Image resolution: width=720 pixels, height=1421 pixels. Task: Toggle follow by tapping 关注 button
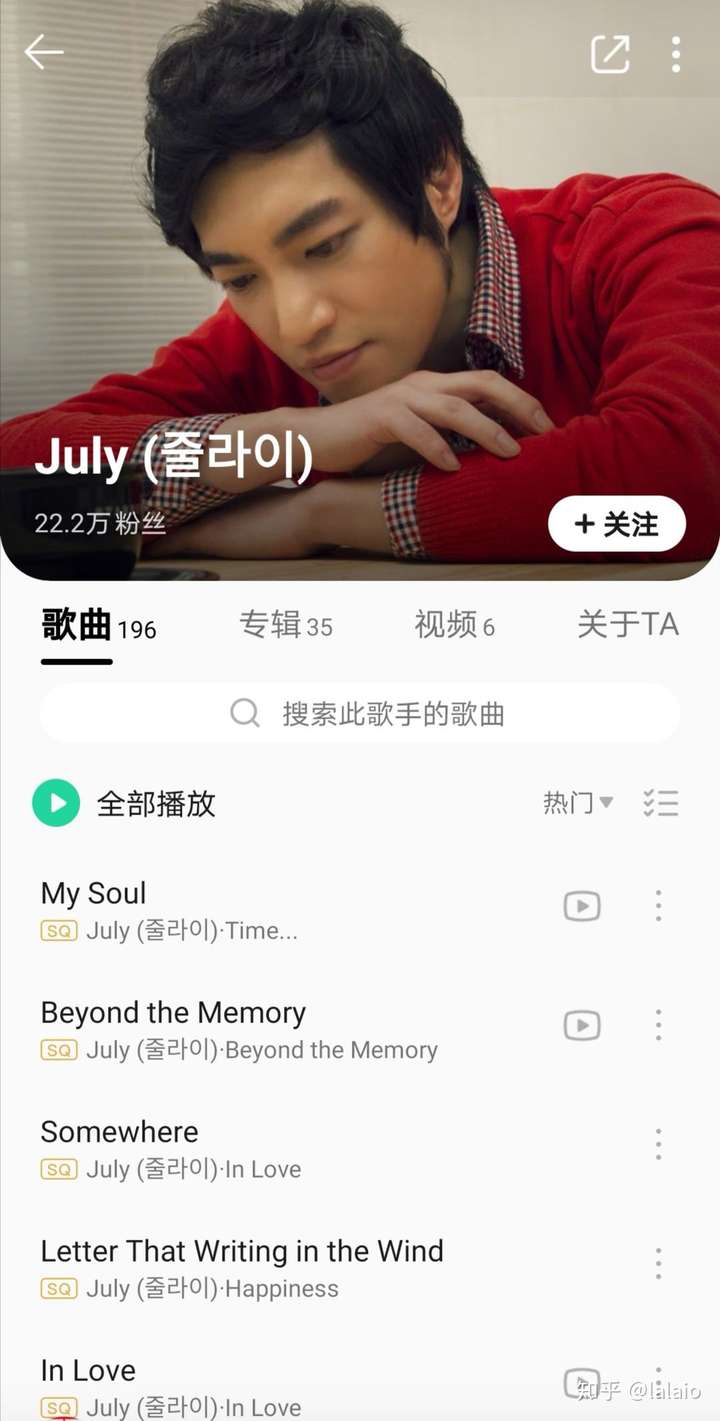pyautogui.click(x=616, y=523)
